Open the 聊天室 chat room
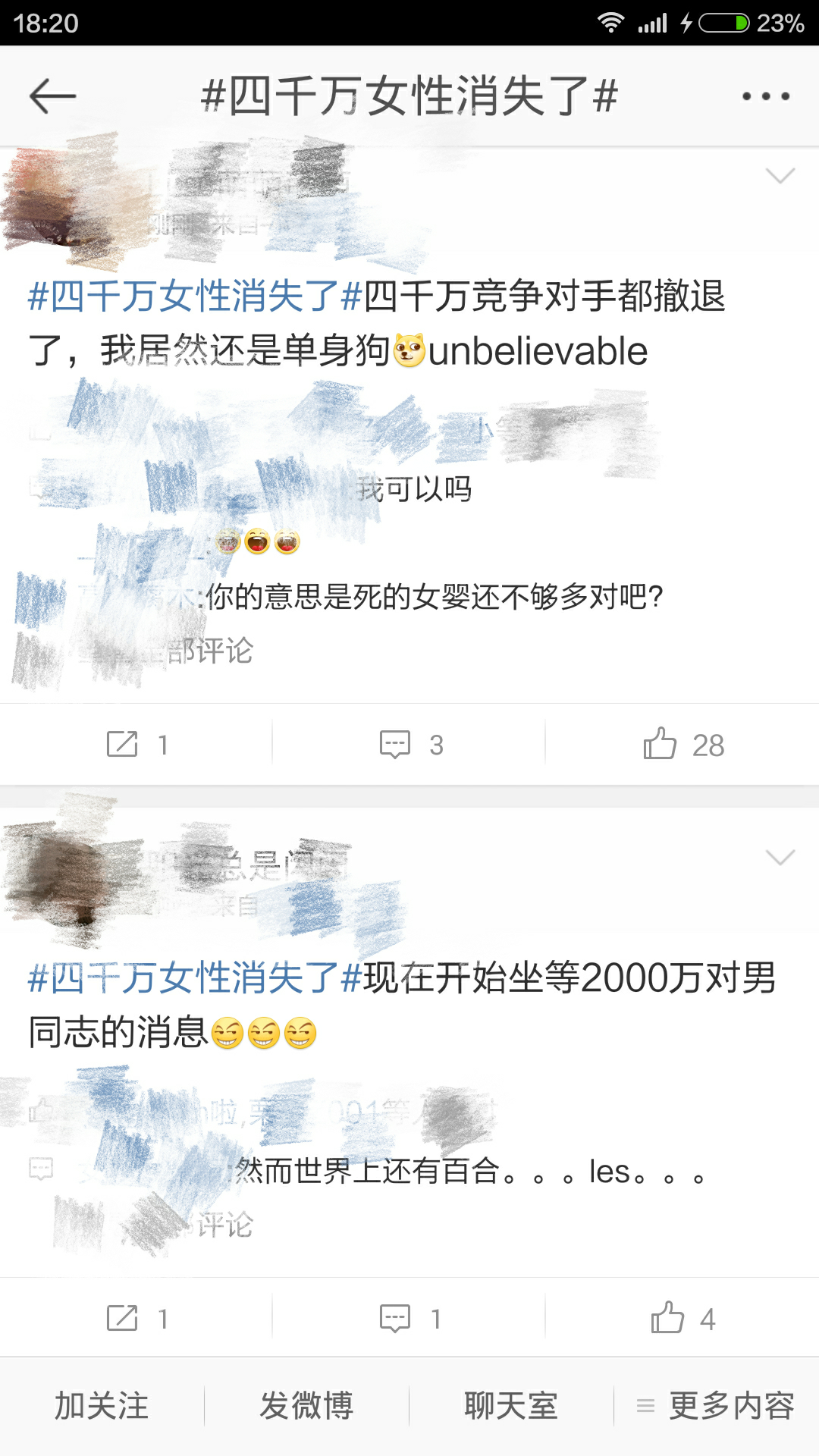 [x=511, y=1406]
